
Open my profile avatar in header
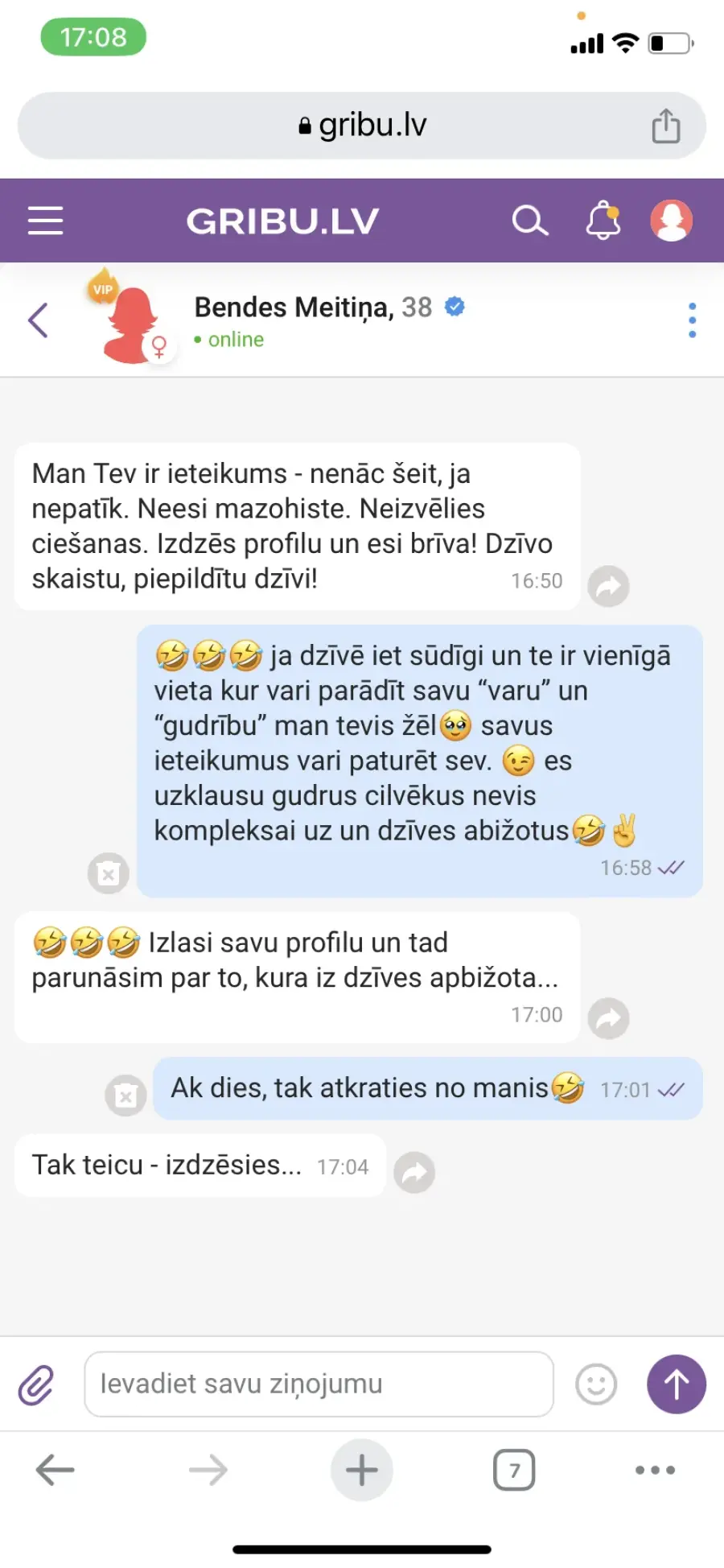point(671,221)
